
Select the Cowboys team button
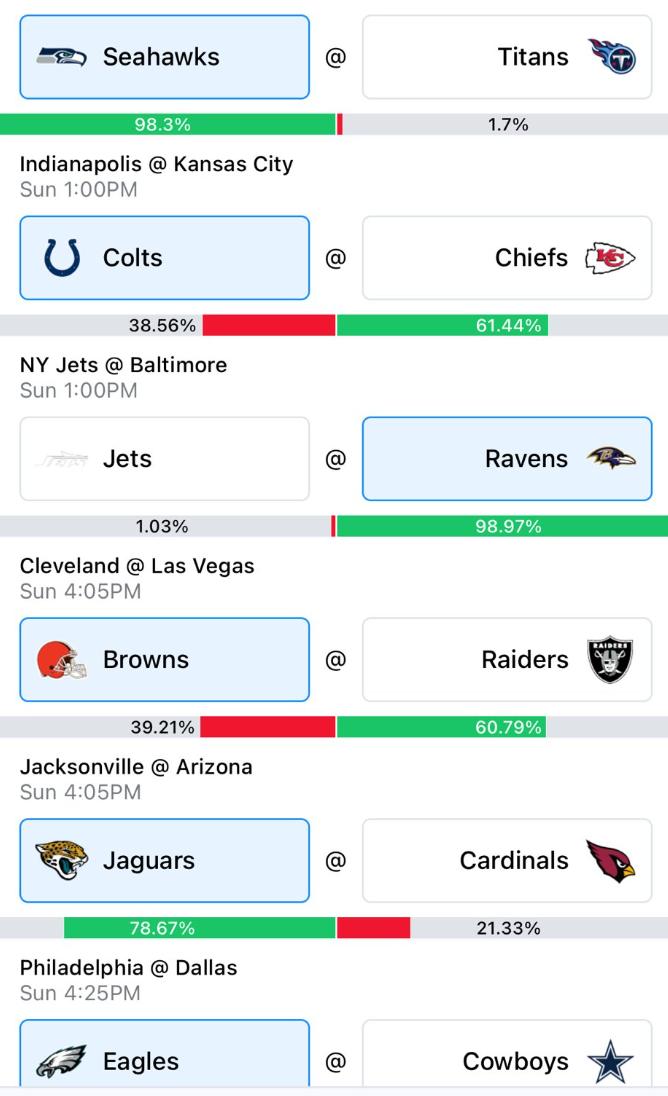[x=507, y=1053]
